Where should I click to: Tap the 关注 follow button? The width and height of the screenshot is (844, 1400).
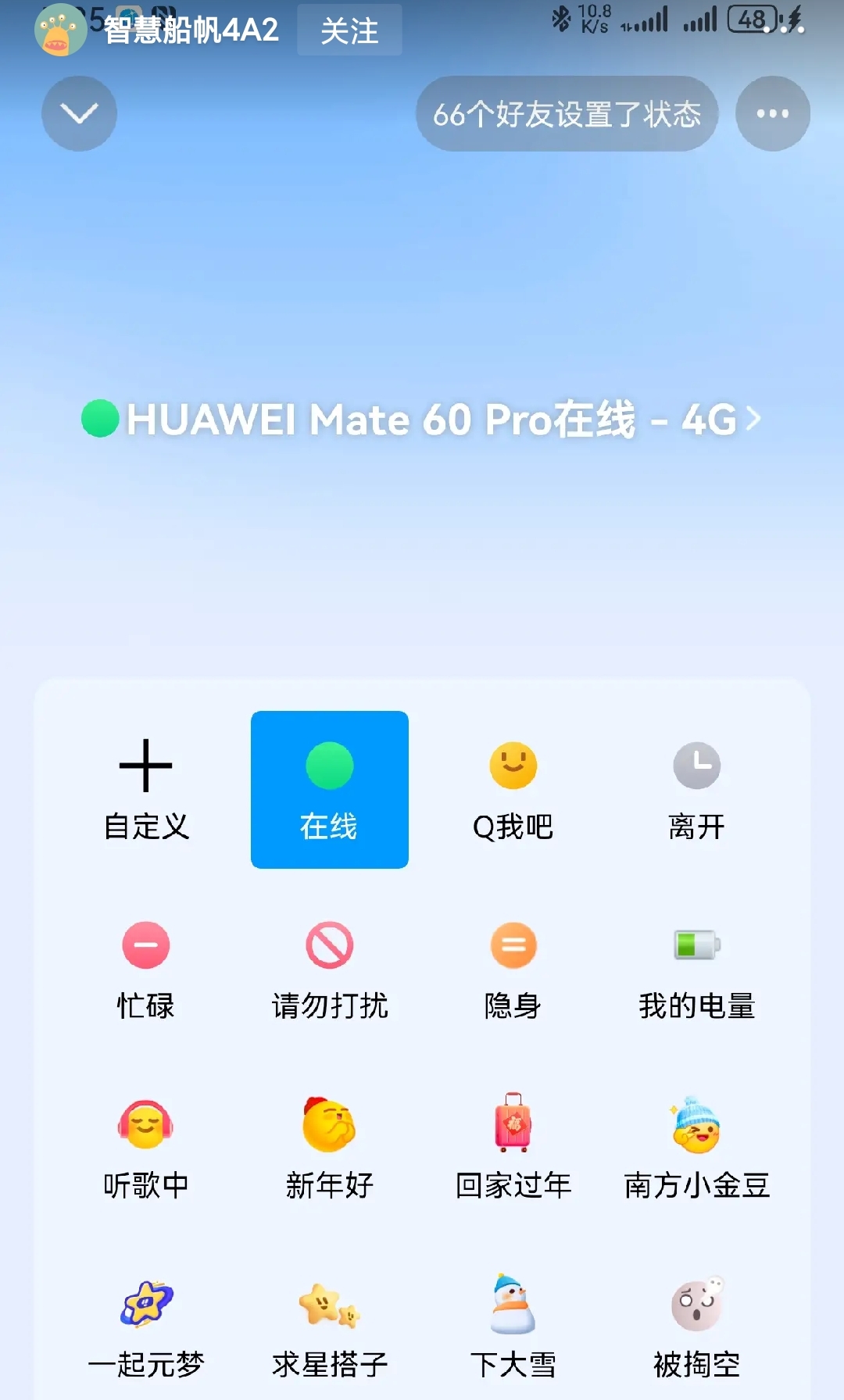(349, 30)
